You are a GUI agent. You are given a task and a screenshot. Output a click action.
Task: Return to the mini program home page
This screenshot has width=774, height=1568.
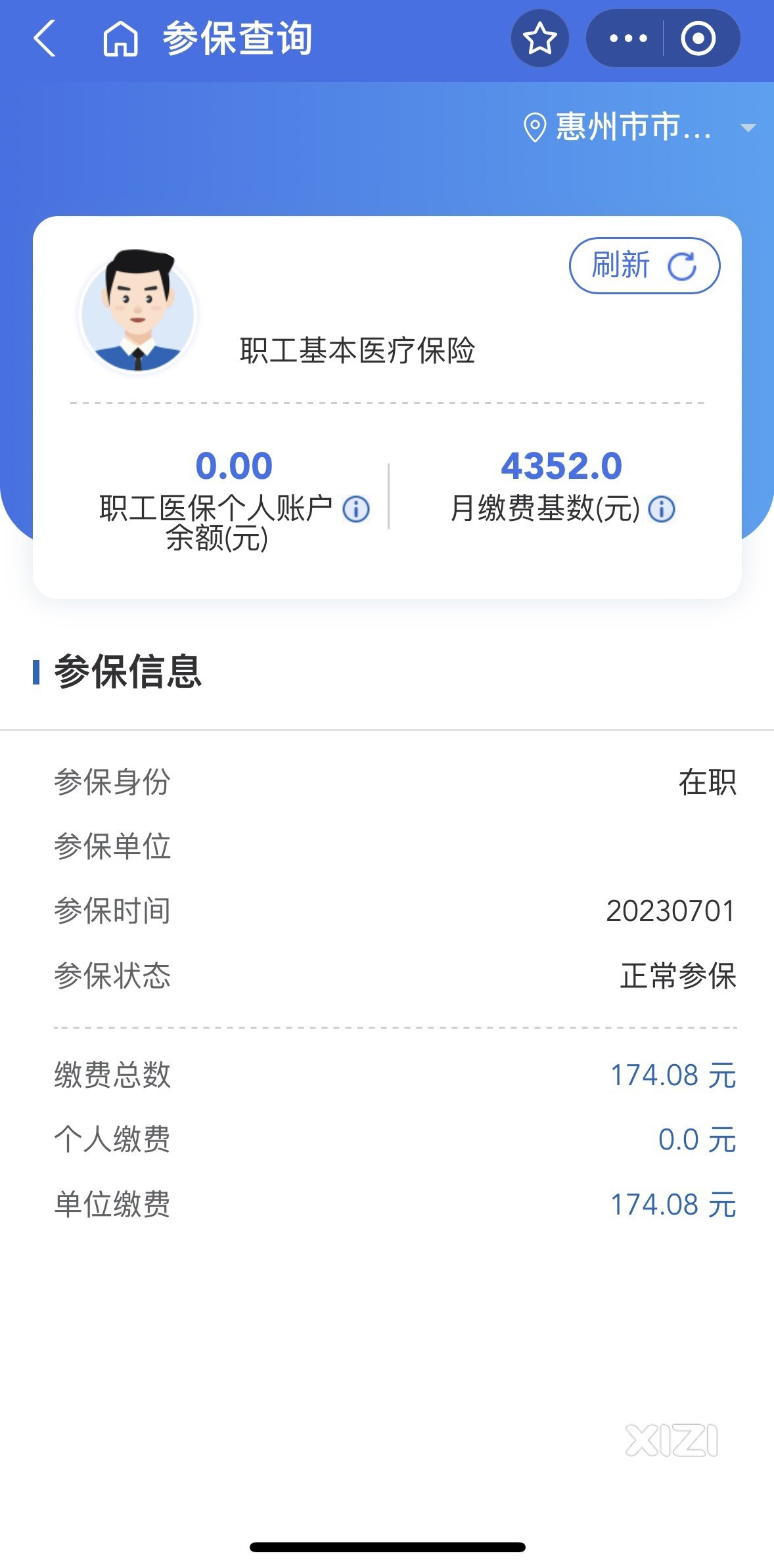pyautogui.click(x=120, y=38)
